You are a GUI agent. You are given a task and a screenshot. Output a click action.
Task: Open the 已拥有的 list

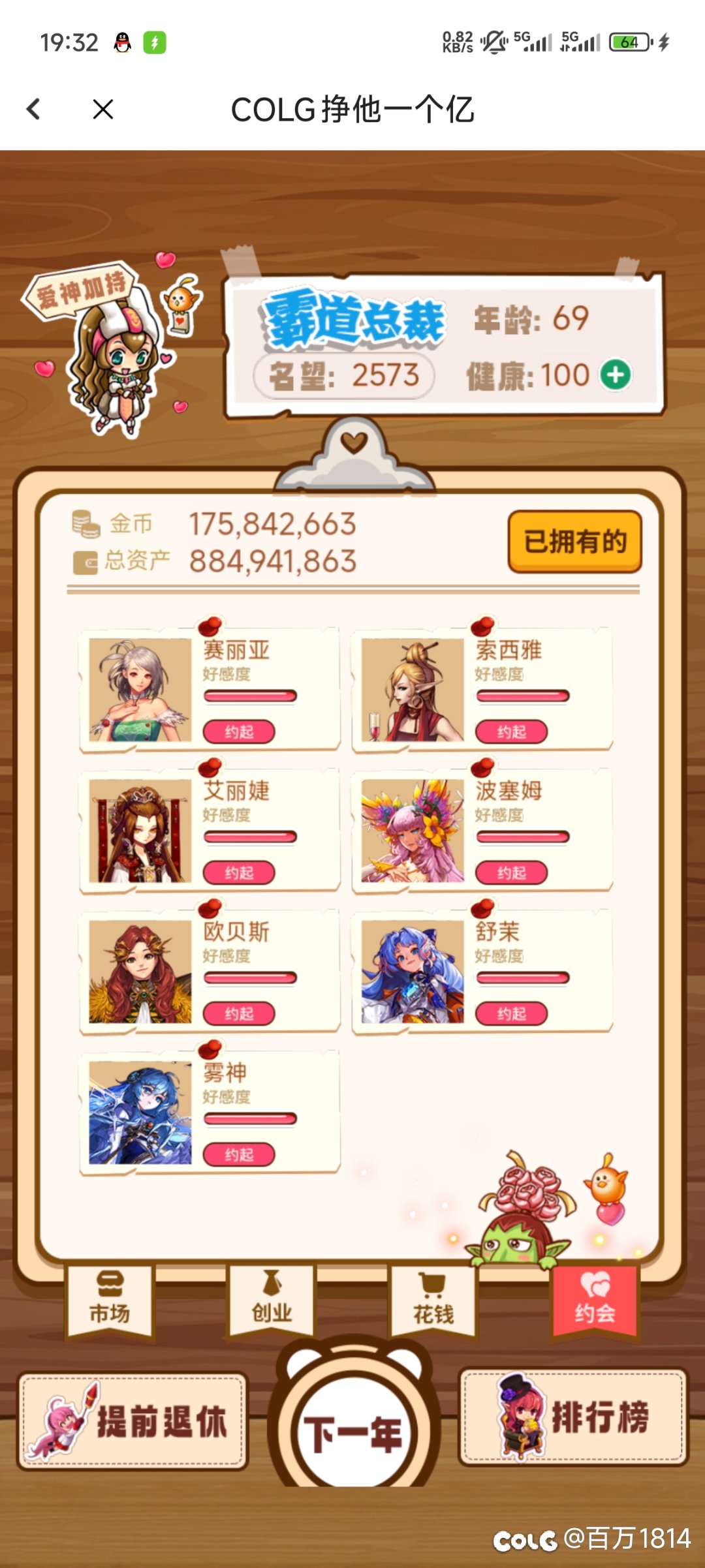tap(574, 542)
